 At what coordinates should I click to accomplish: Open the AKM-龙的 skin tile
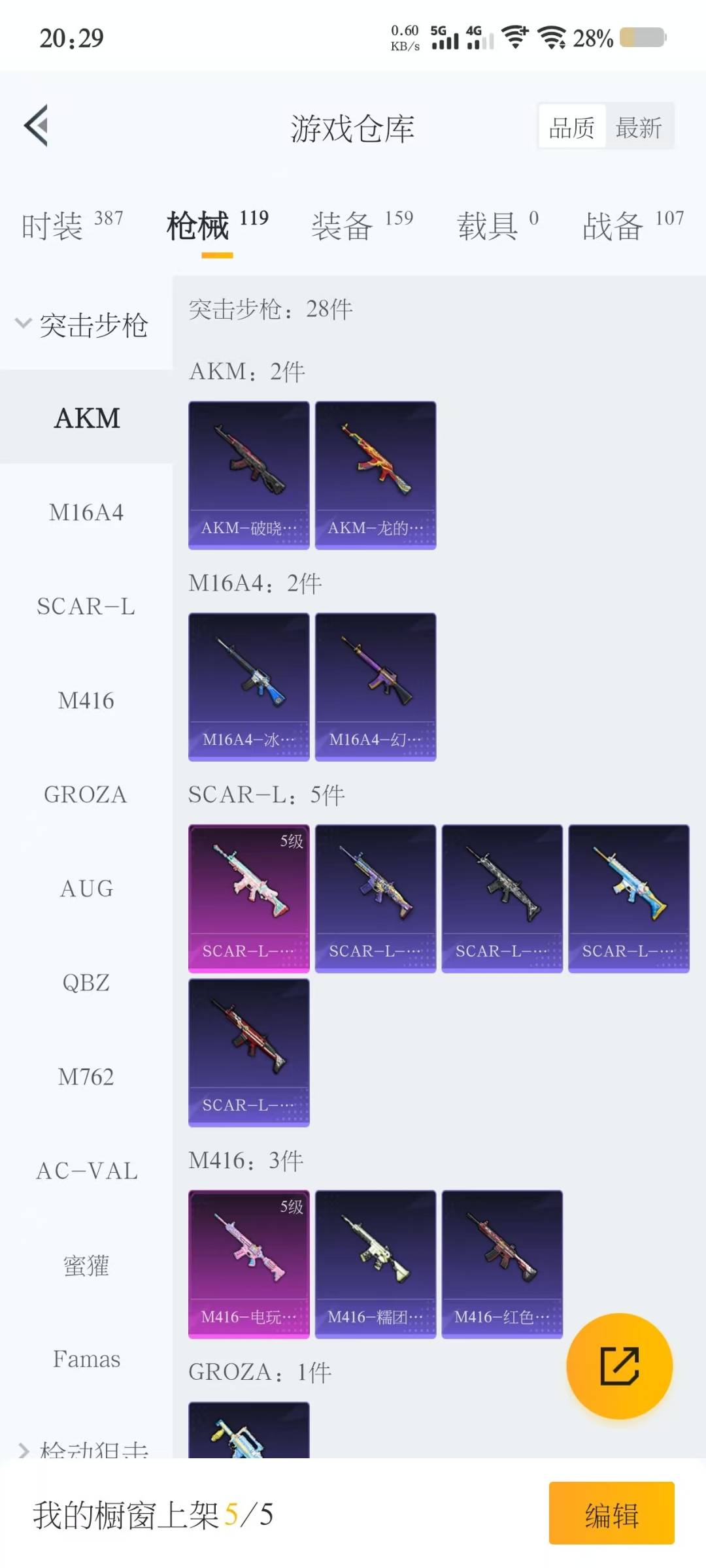pos(376,475)
